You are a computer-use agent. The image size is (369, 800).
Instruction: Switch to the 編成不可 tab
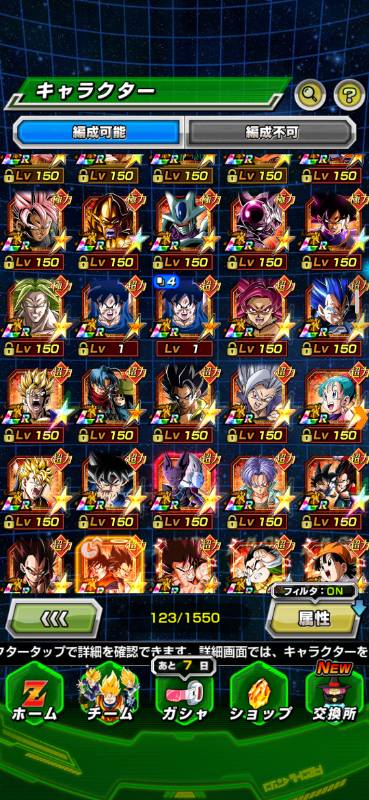pos(271,132)
